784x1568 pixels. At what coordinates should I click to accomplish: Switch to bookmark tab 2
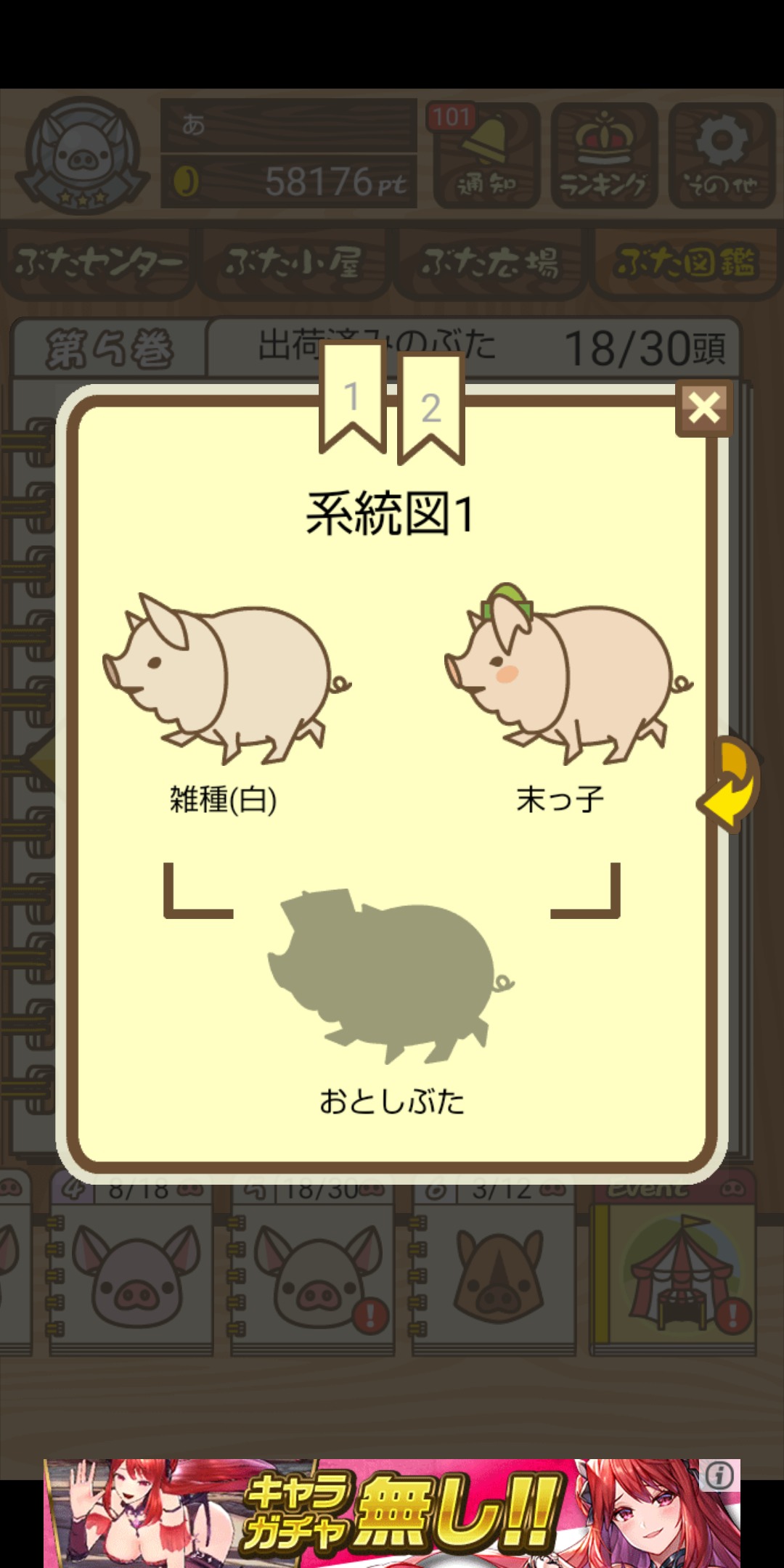pos(431,408)
